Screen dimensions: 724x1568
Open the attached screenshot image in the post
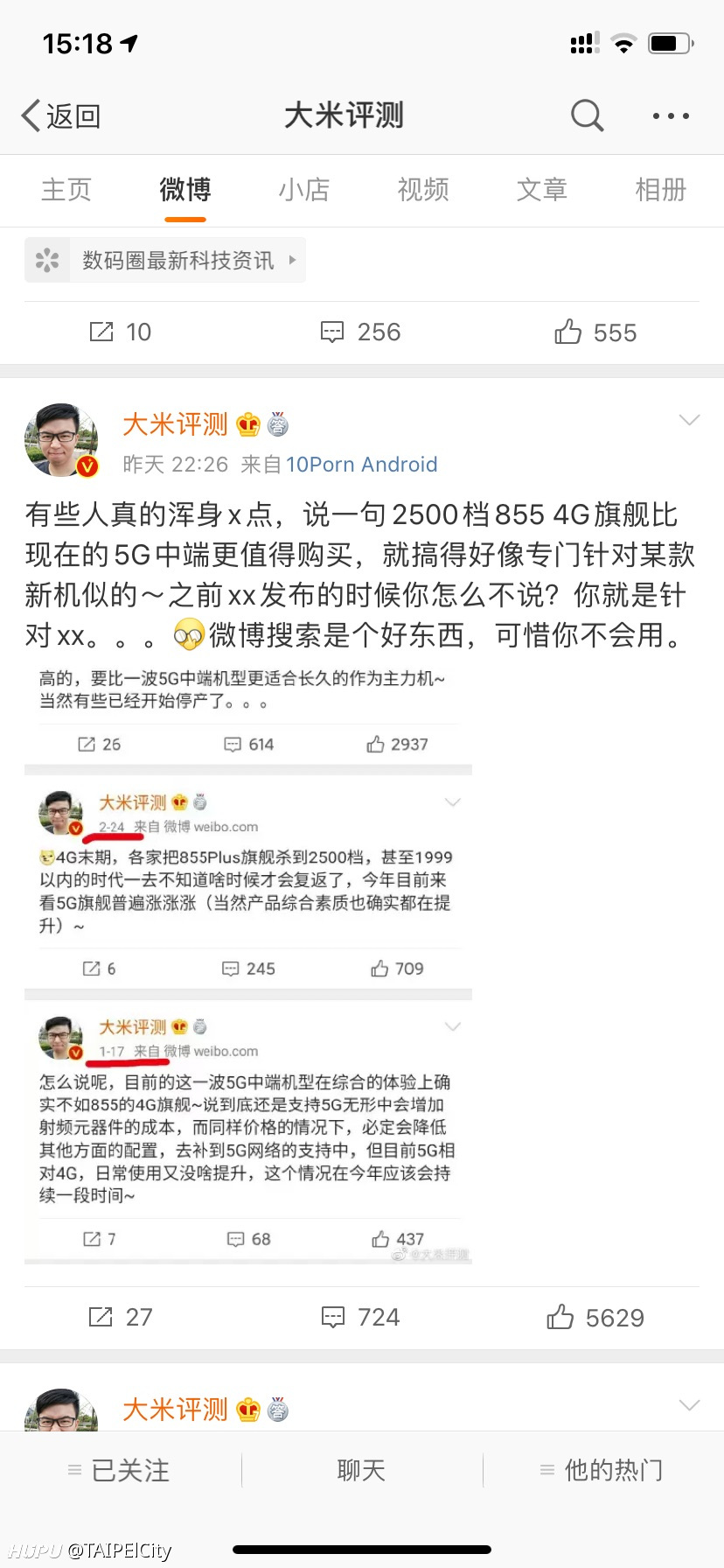(x=248, y=962)
